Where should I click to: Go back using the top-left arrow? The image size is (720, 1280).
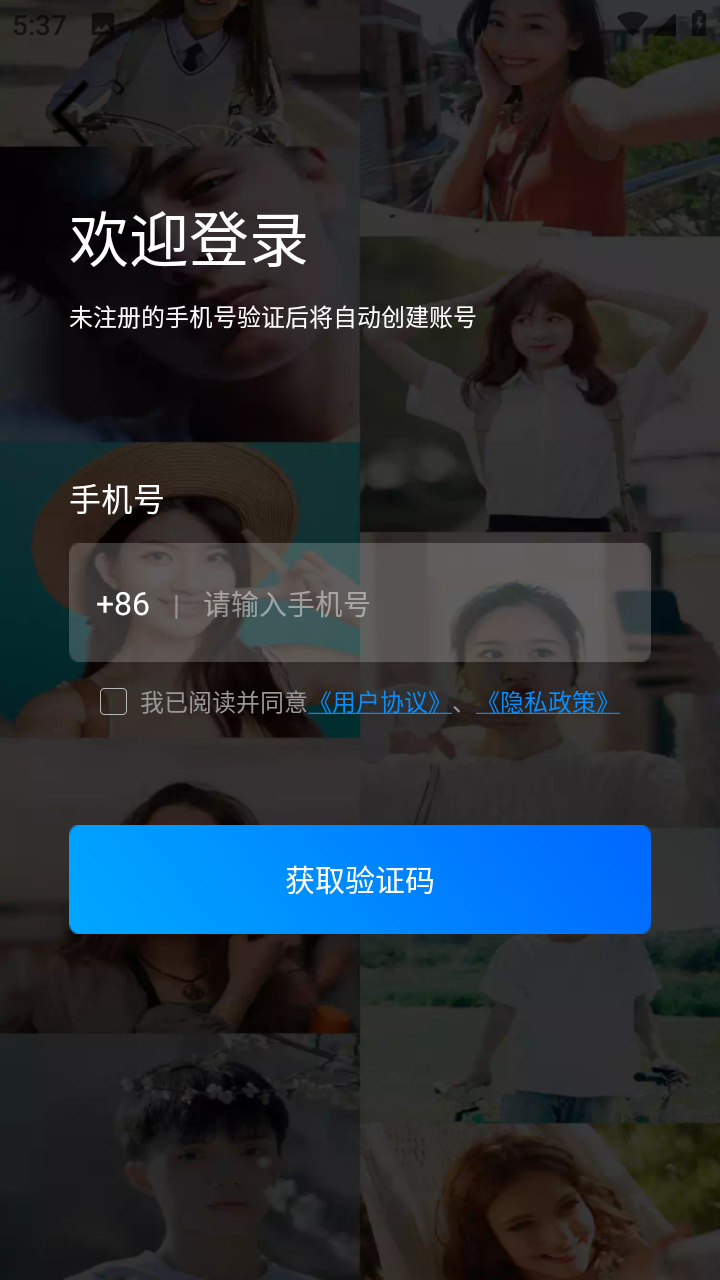[68, 113]
